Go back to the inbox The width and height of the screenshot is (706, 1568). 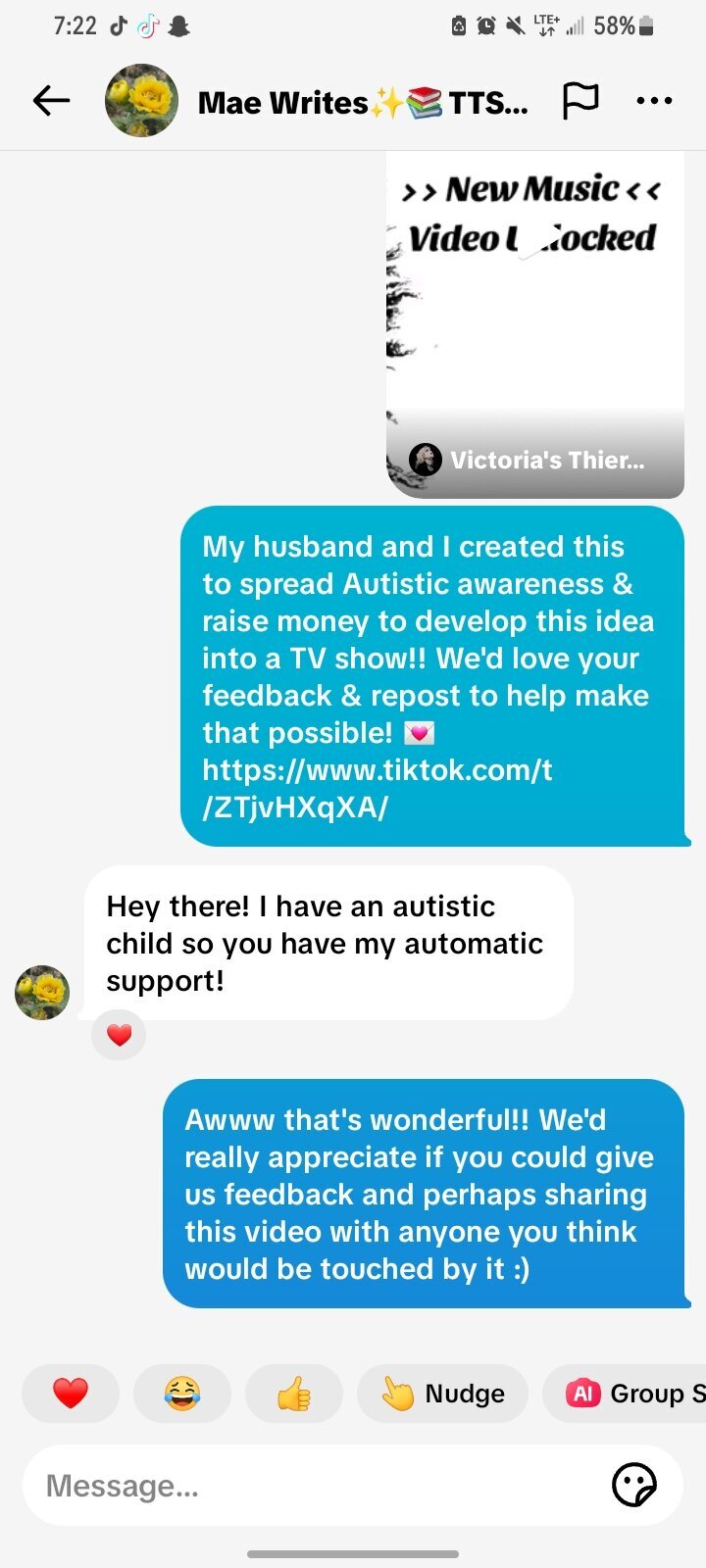tap(51, 100)
